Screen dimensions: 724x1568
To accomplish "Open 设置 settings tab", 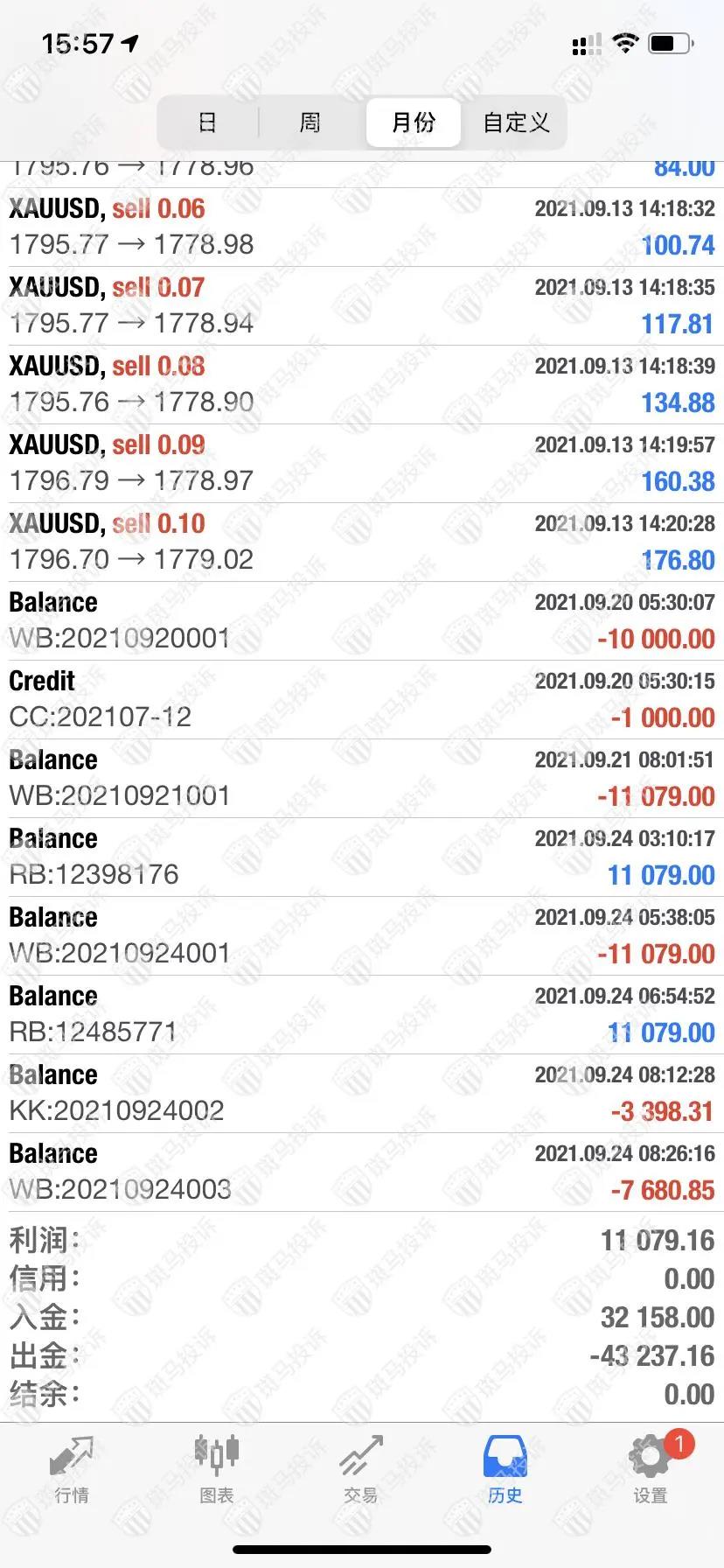I will [650, 1470].
